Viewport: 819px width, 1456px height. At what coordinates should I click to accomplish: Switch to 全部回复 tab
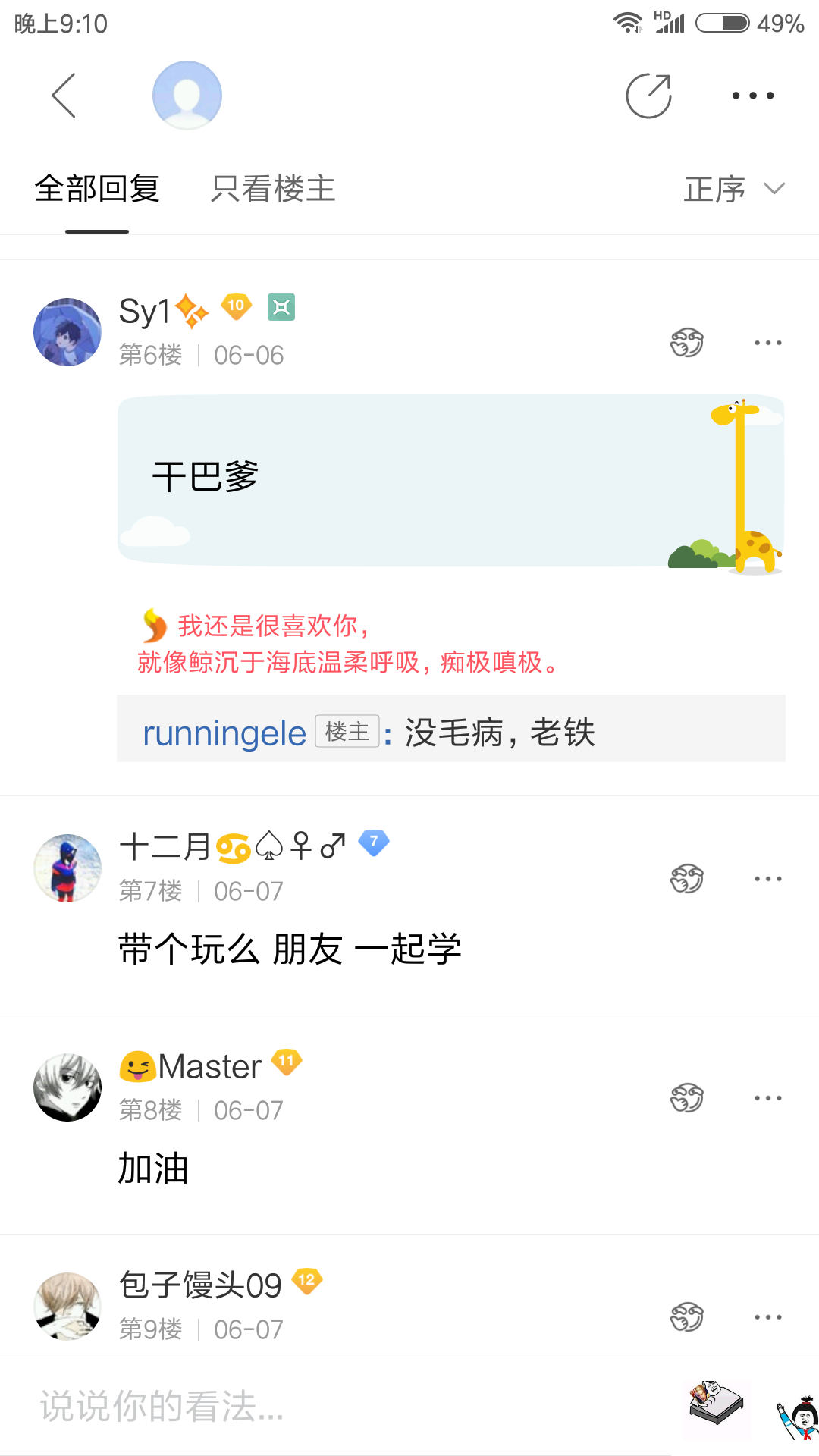97,190
